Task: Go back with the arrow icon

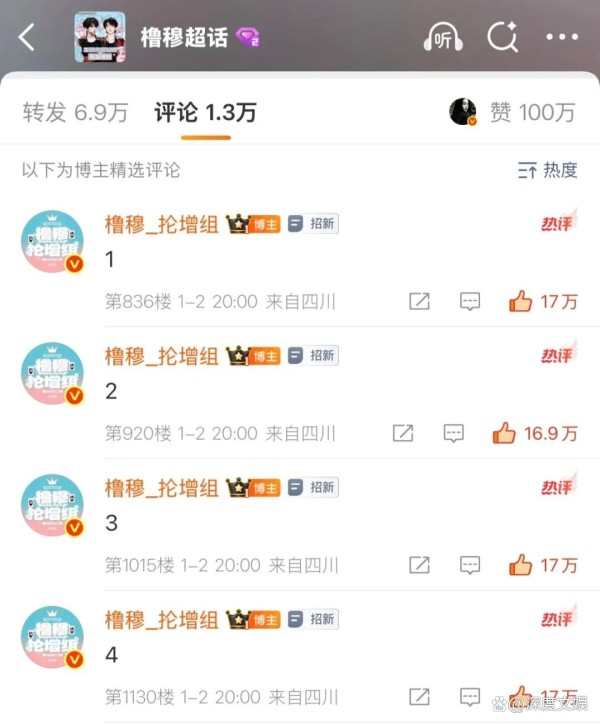Action: [27, 38]
